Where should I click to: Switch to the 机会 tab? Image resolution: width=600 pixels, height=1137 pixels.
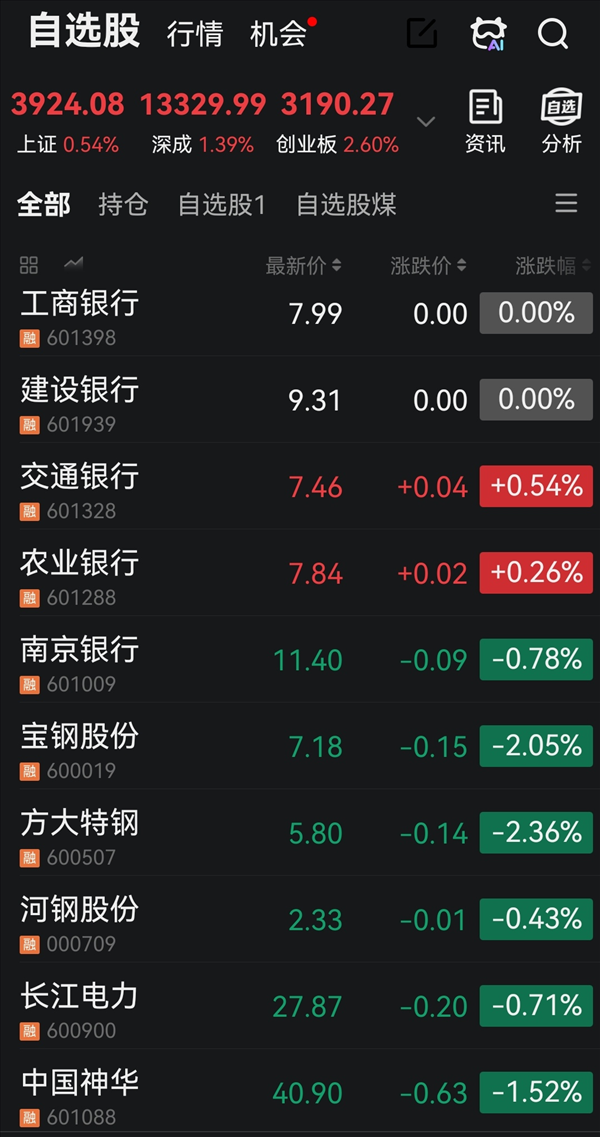[x=278, y=34]
